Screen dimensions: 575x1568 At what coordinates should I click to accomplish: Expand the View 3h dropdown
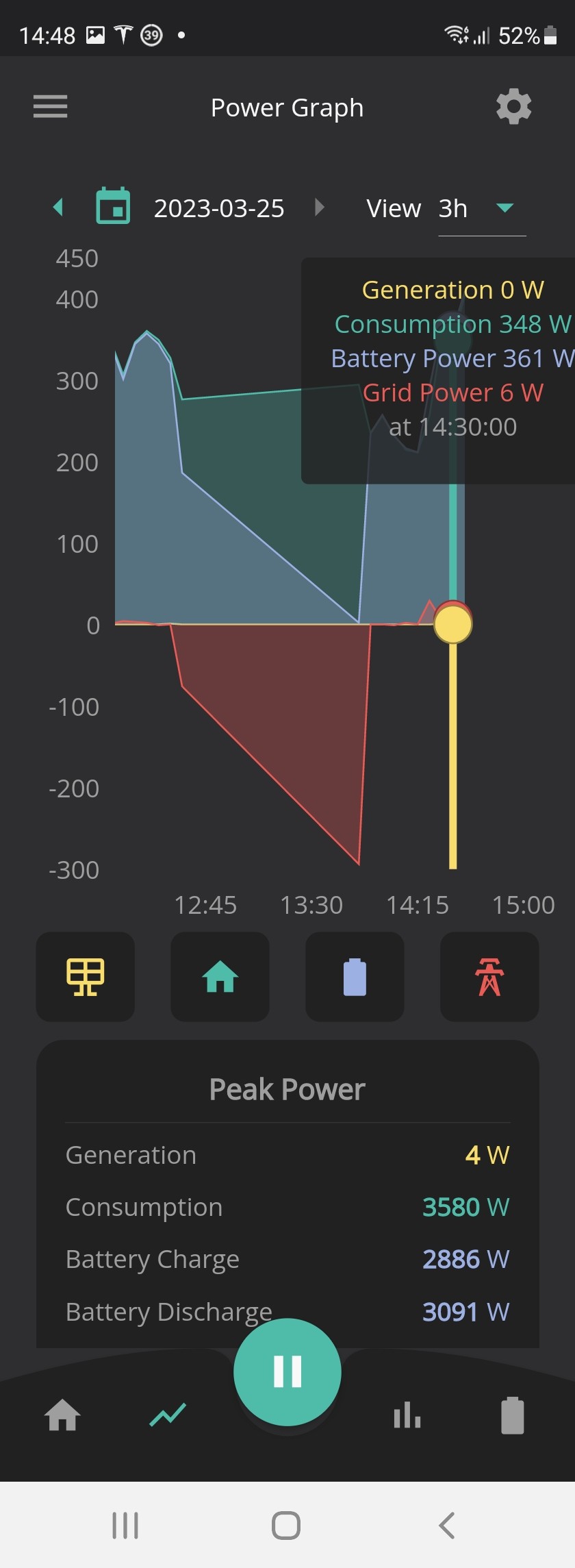482,208
